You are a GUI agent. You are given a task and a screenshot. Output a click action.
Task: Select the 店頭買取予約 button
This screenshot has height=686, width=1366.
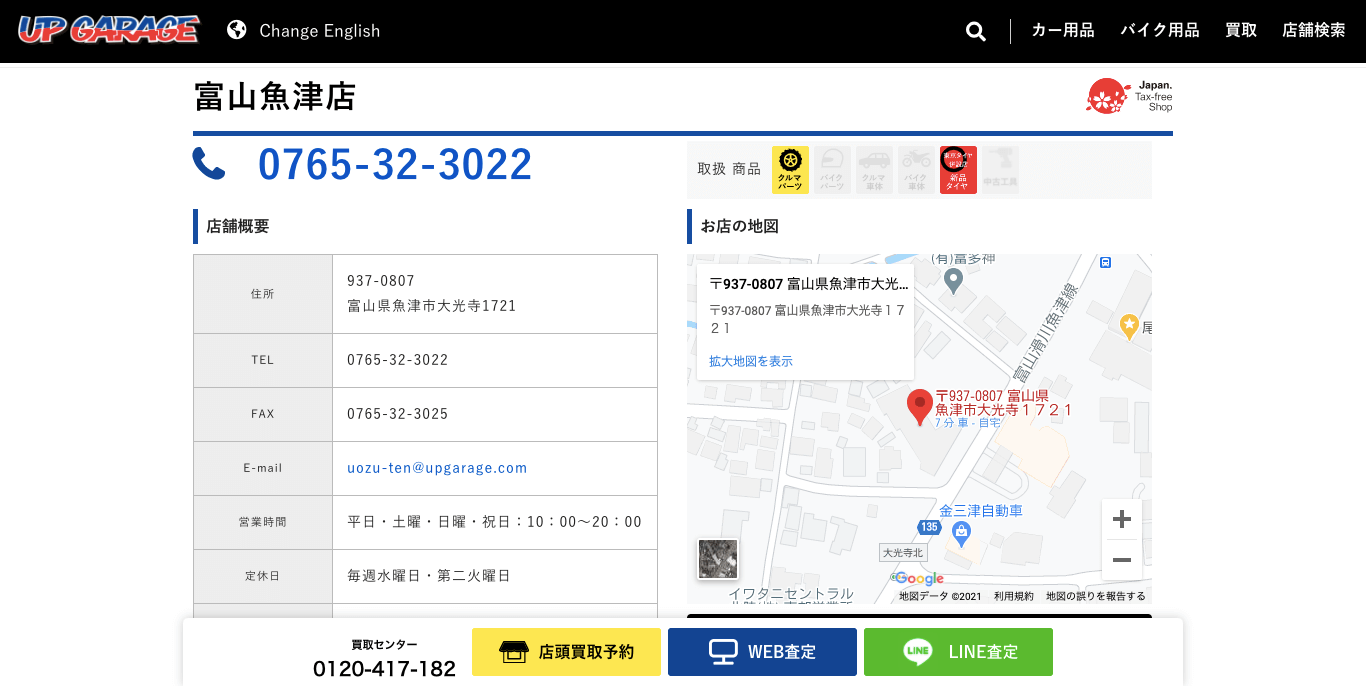pyautogui.click(x=566, y=652)
